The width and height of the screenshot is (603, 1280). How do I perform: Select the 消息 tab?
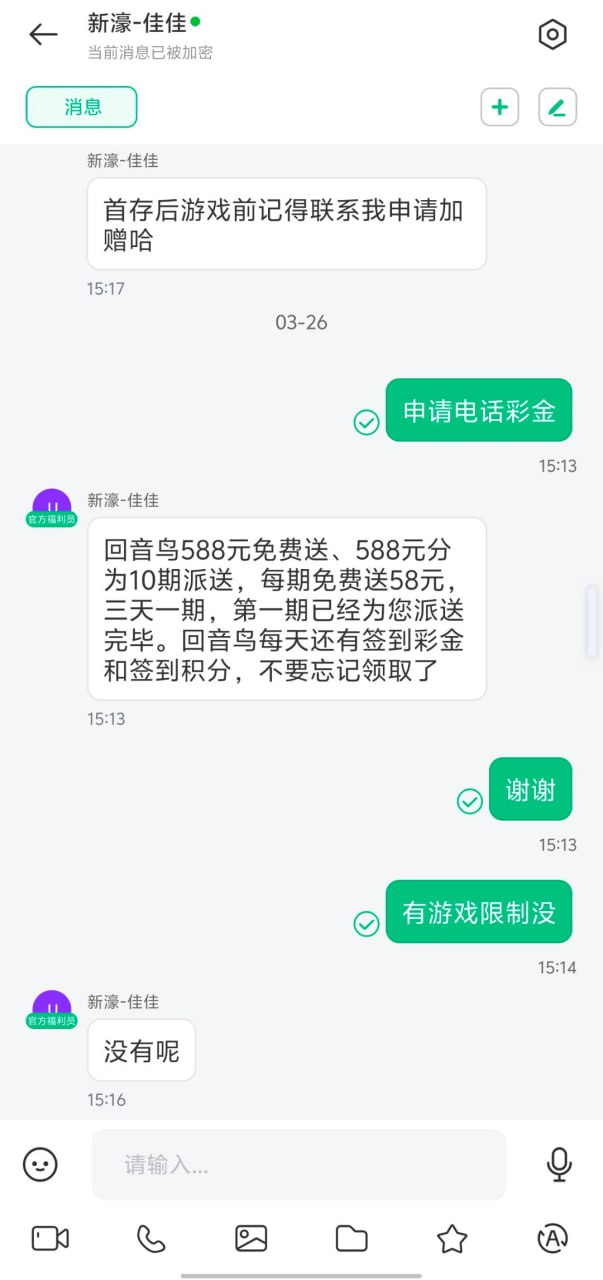coord(81,107)
